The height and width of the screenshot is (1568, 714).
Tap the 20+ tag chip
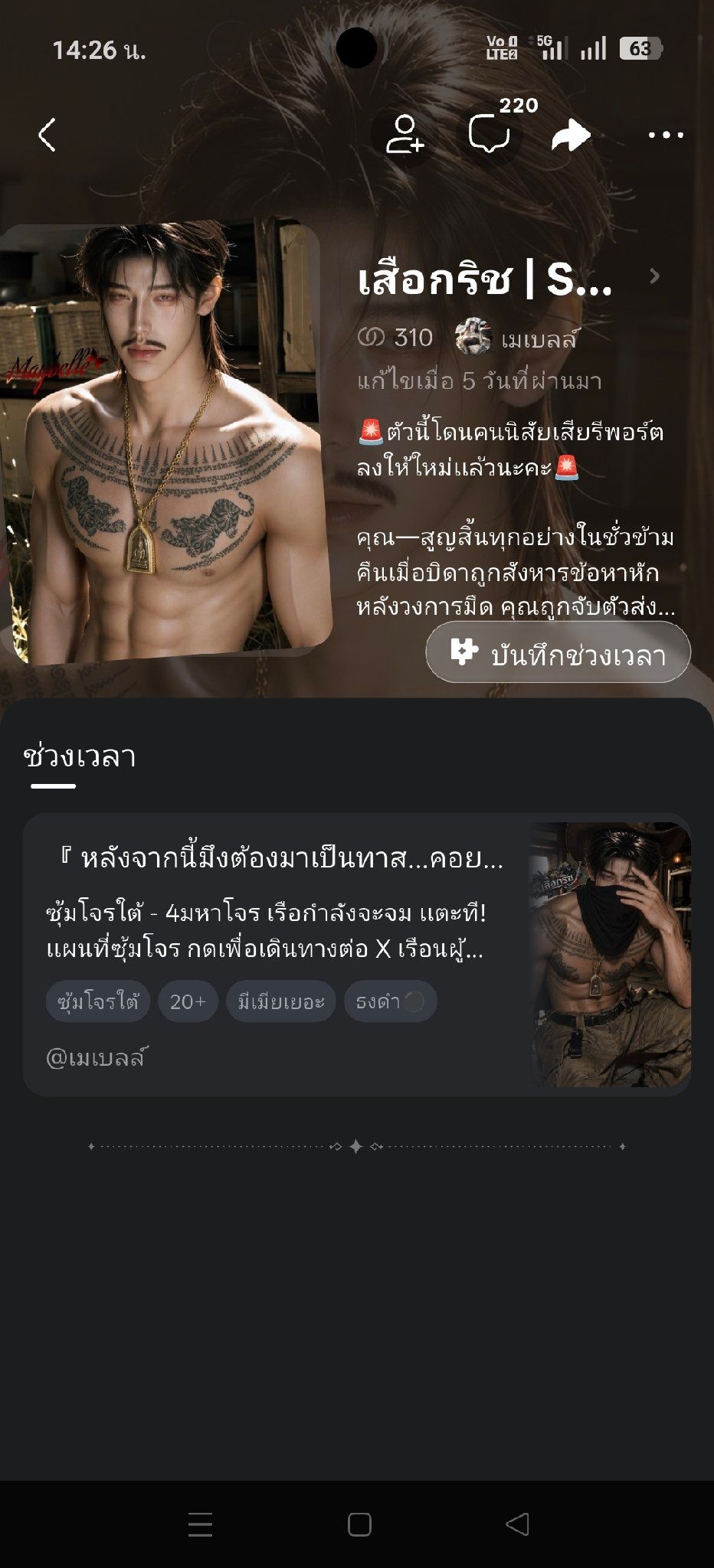click(x=188, y=1001)
